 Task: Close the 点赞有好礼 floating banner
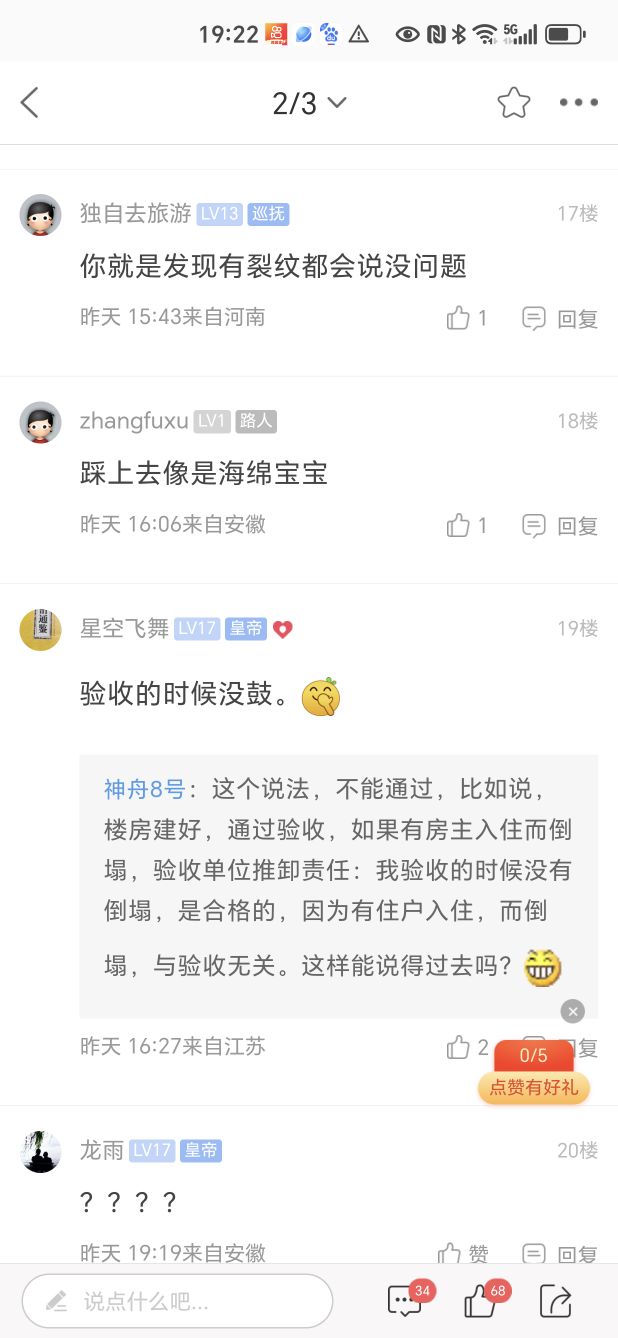point(572,1012)
